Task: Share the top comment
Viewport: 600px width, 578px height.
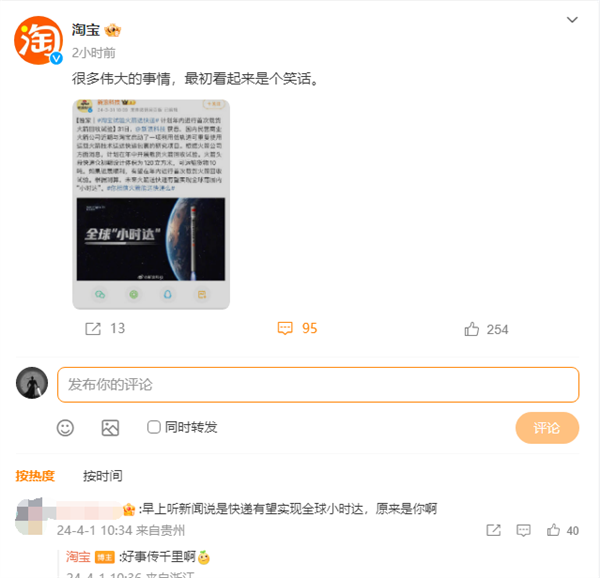Action: (494, 531)
